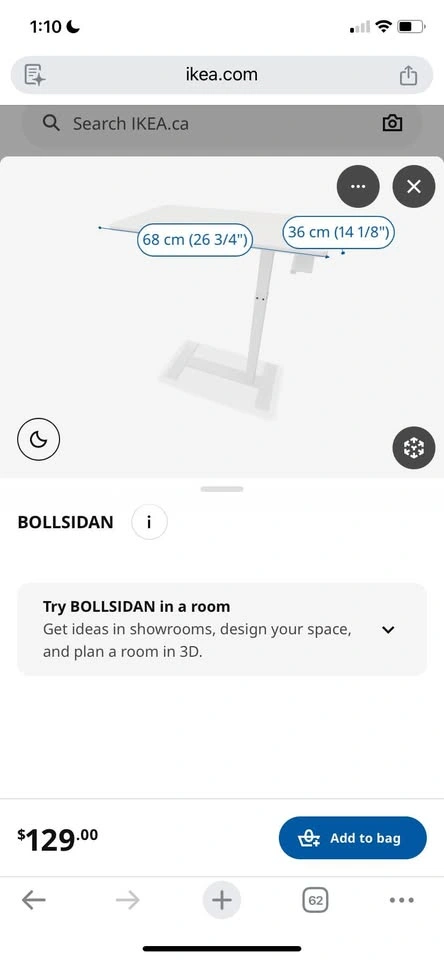Share this page from the address bar
The width and height of the screenshot is (444, 960).
(x=408, y=75)
